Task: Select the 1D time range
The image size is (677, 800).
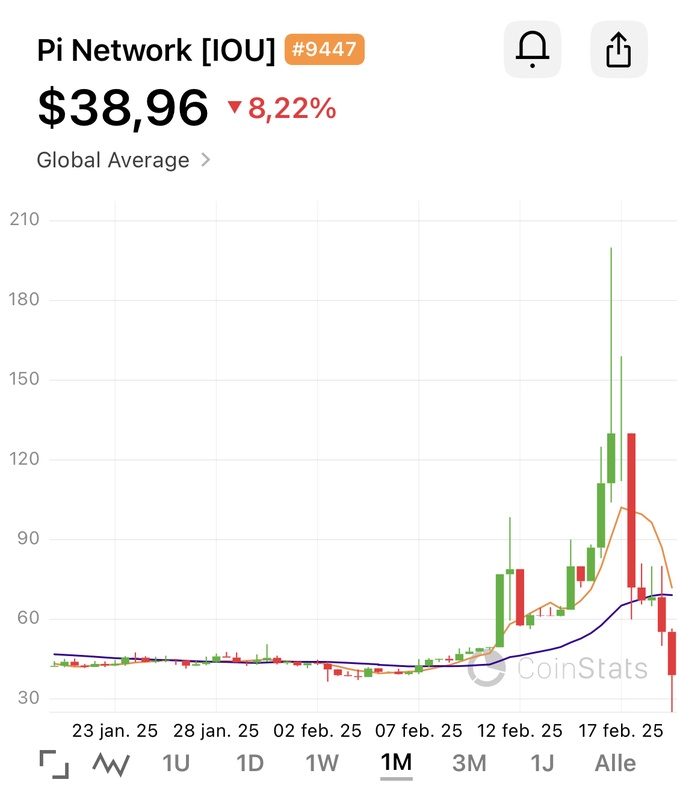Action: pyautogui.click(x=249, y=764)
